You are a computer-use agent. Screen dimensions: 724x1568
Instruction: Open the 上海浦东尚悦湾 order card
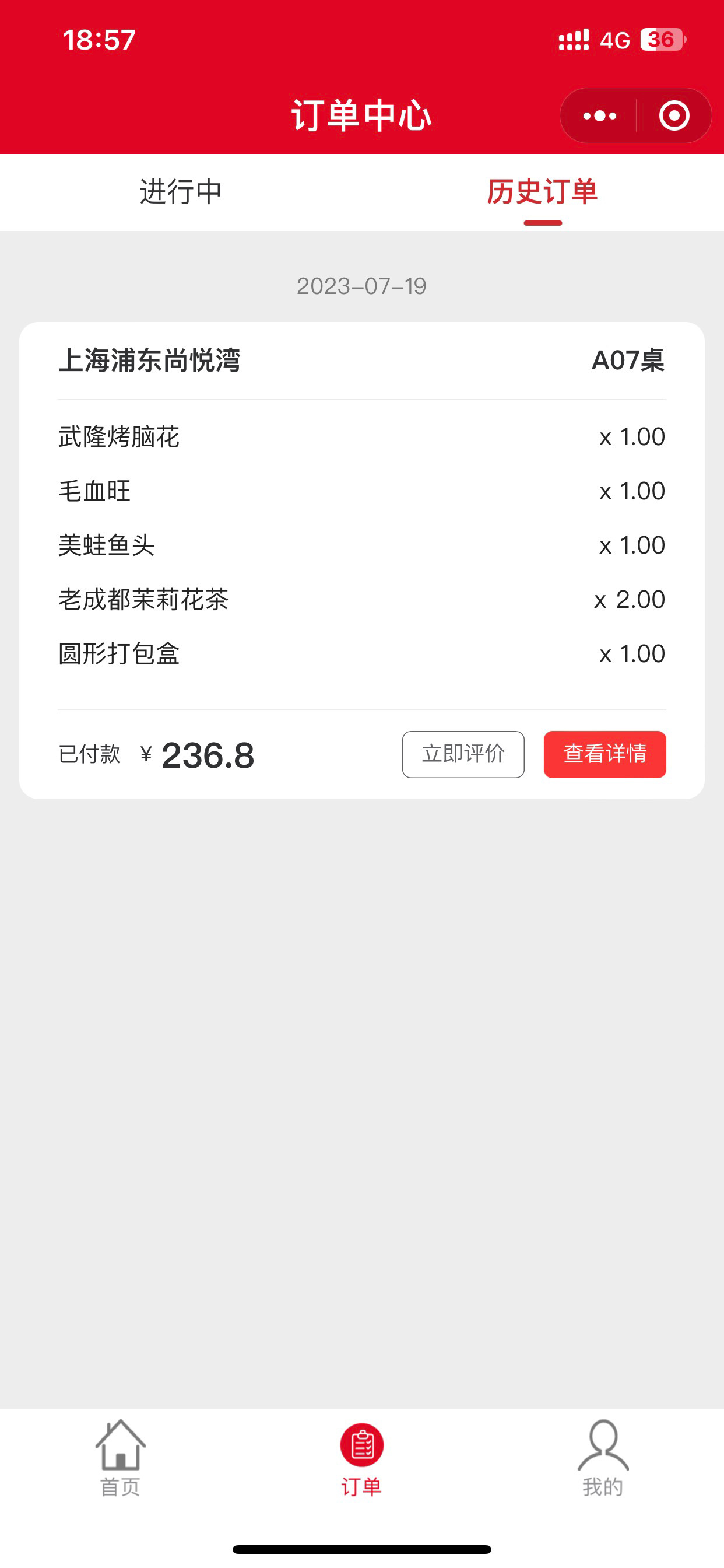(x=362, y=560)
